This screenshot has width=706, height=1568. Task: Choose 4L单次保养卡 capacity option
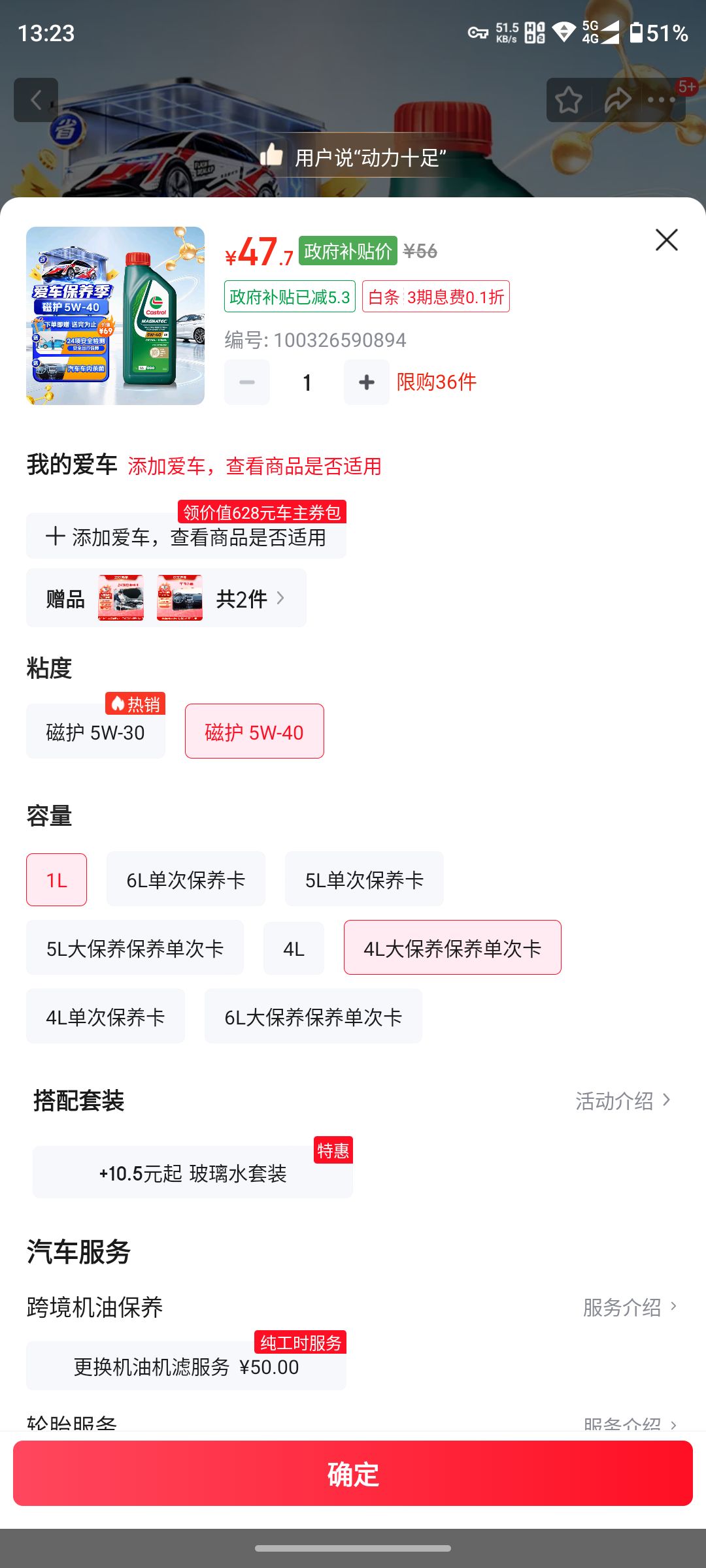[x=105, y=1017]
